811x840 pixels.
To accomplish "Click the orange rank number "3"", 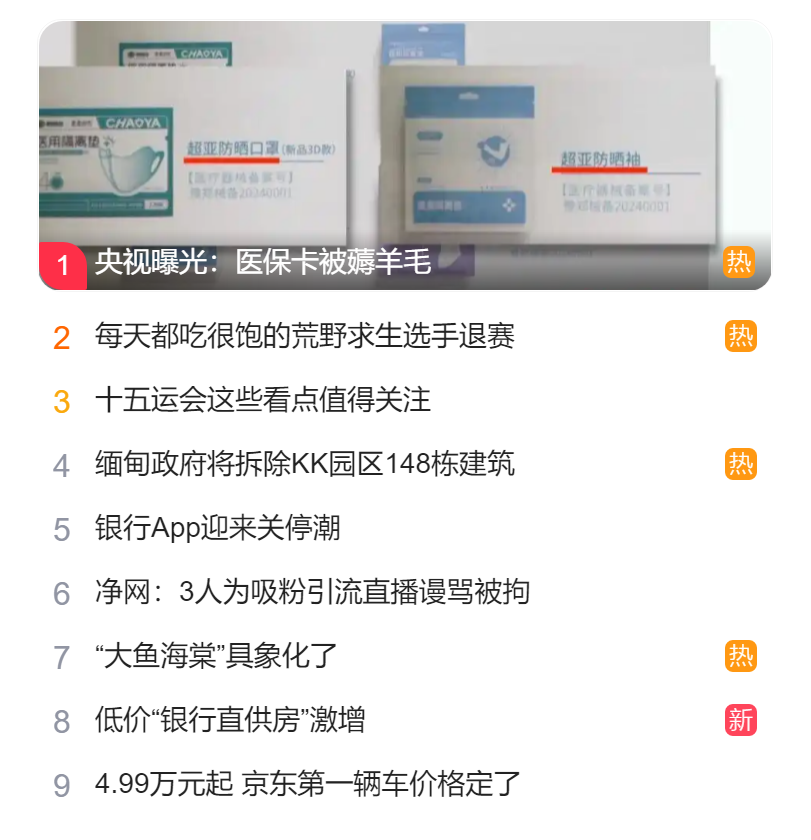I will [x=64, y=401].
